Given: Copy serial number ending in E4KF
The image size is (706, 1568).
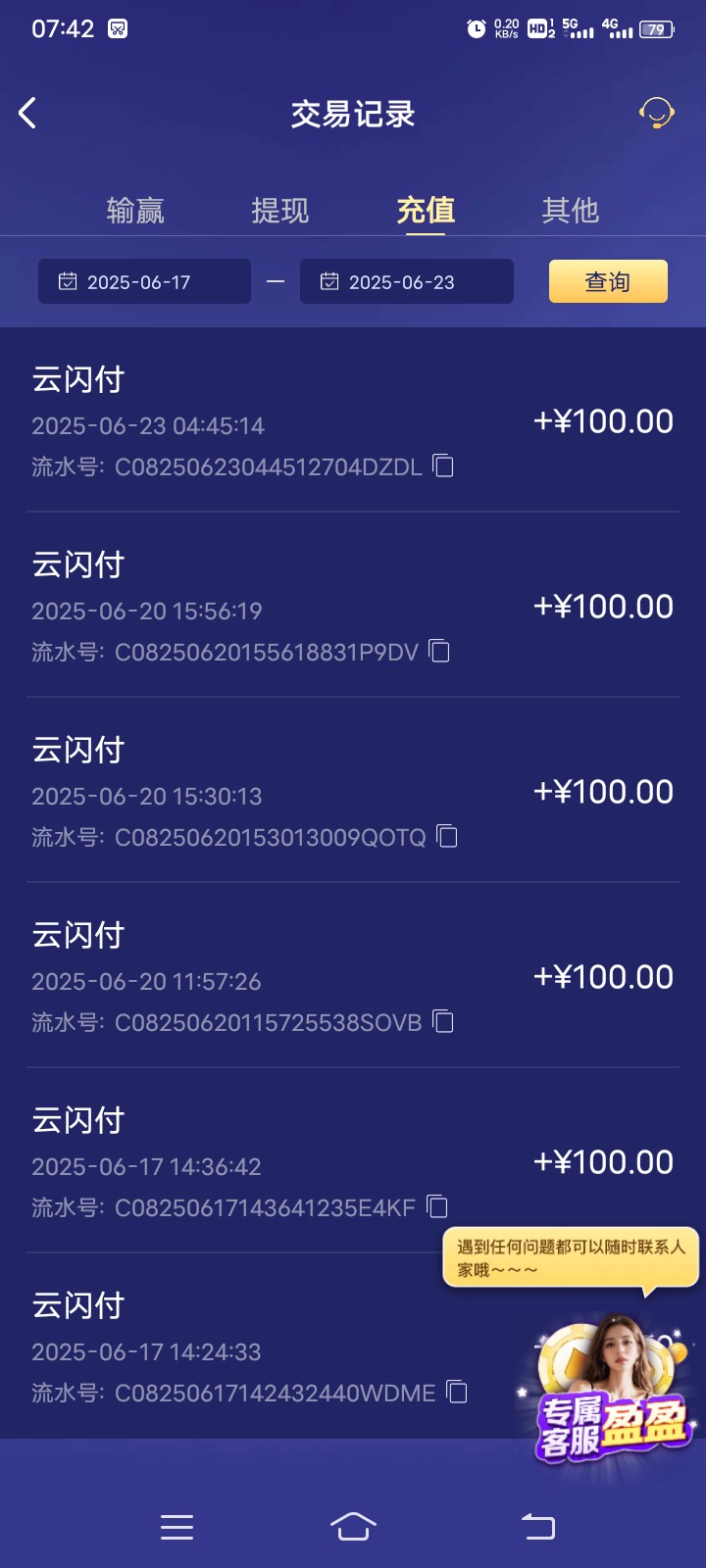Looking at the screenshot, I should [437, 1206].
